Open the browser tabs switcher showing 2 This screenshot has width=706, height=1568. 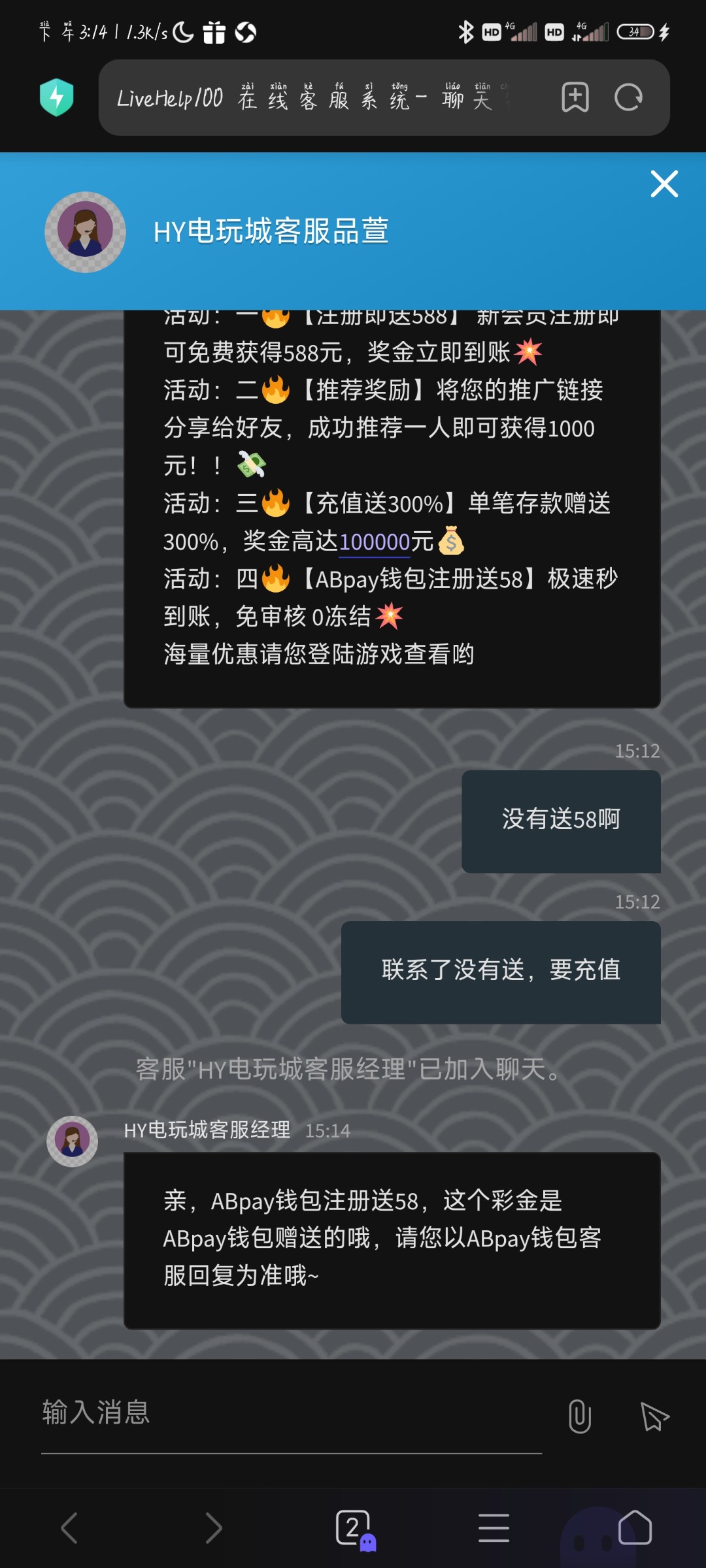coord(354,1527)
